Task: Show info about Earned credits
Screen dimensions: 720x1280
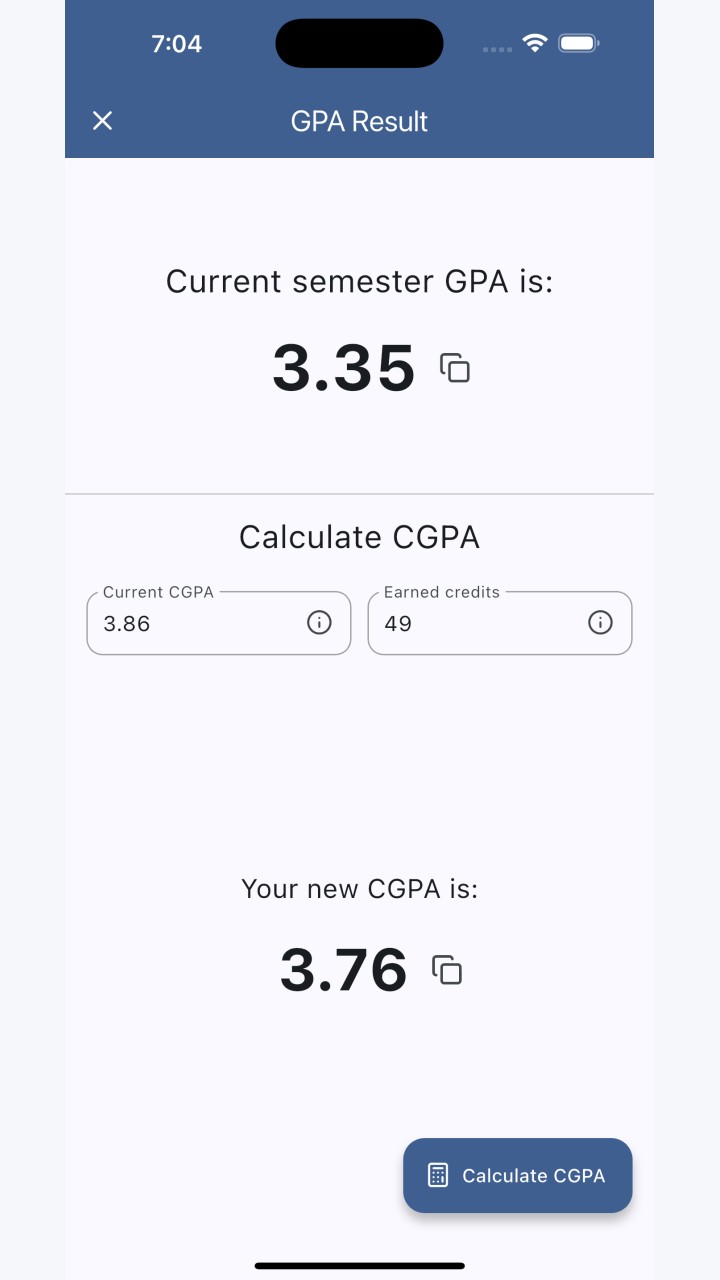Action: pos(600,623)
